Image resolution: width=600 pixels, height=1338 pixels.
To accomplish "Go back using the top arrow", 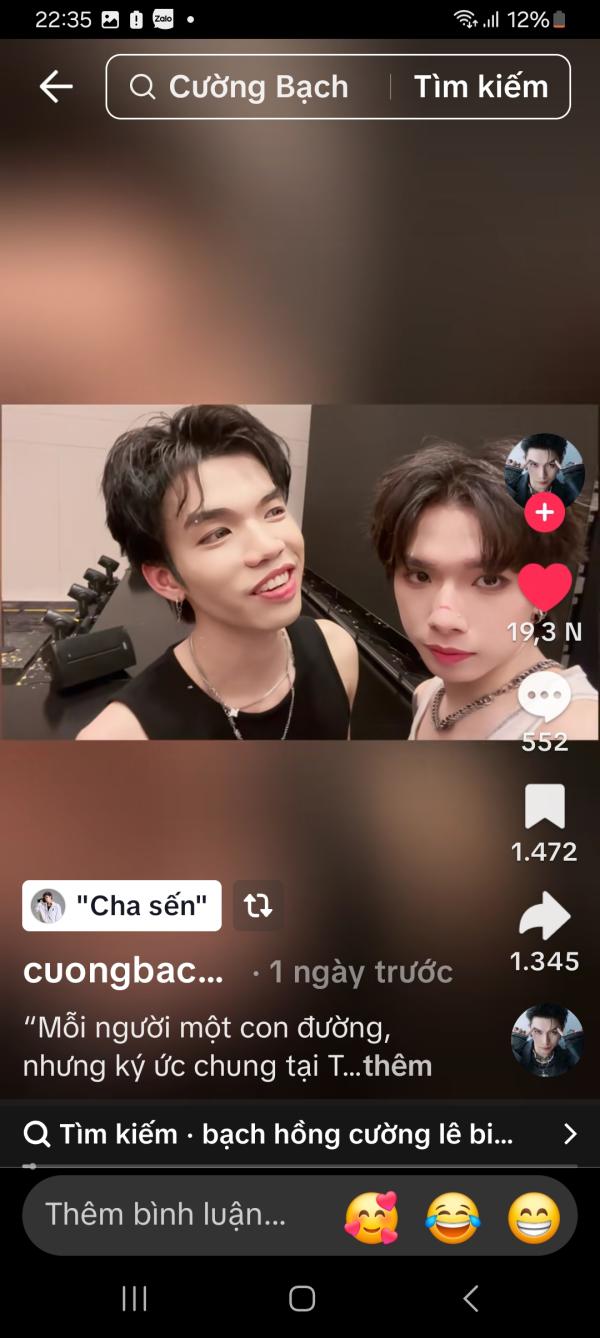I will pyautogui.click(x=56, y=87).
